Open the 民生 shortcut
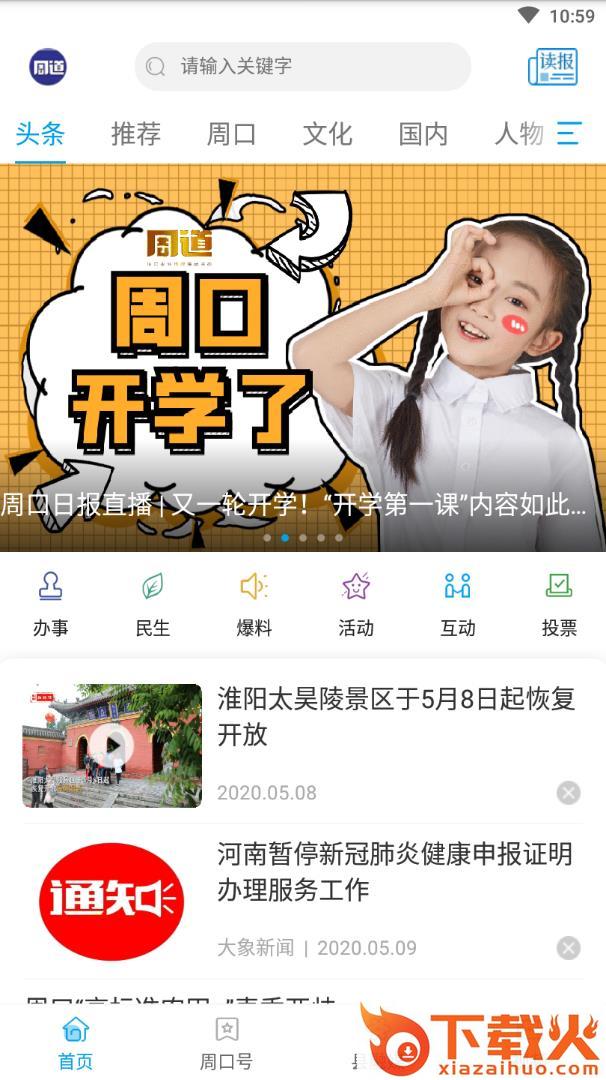The height and width of the screenshot is (1080, 606). tap(152, 604)
